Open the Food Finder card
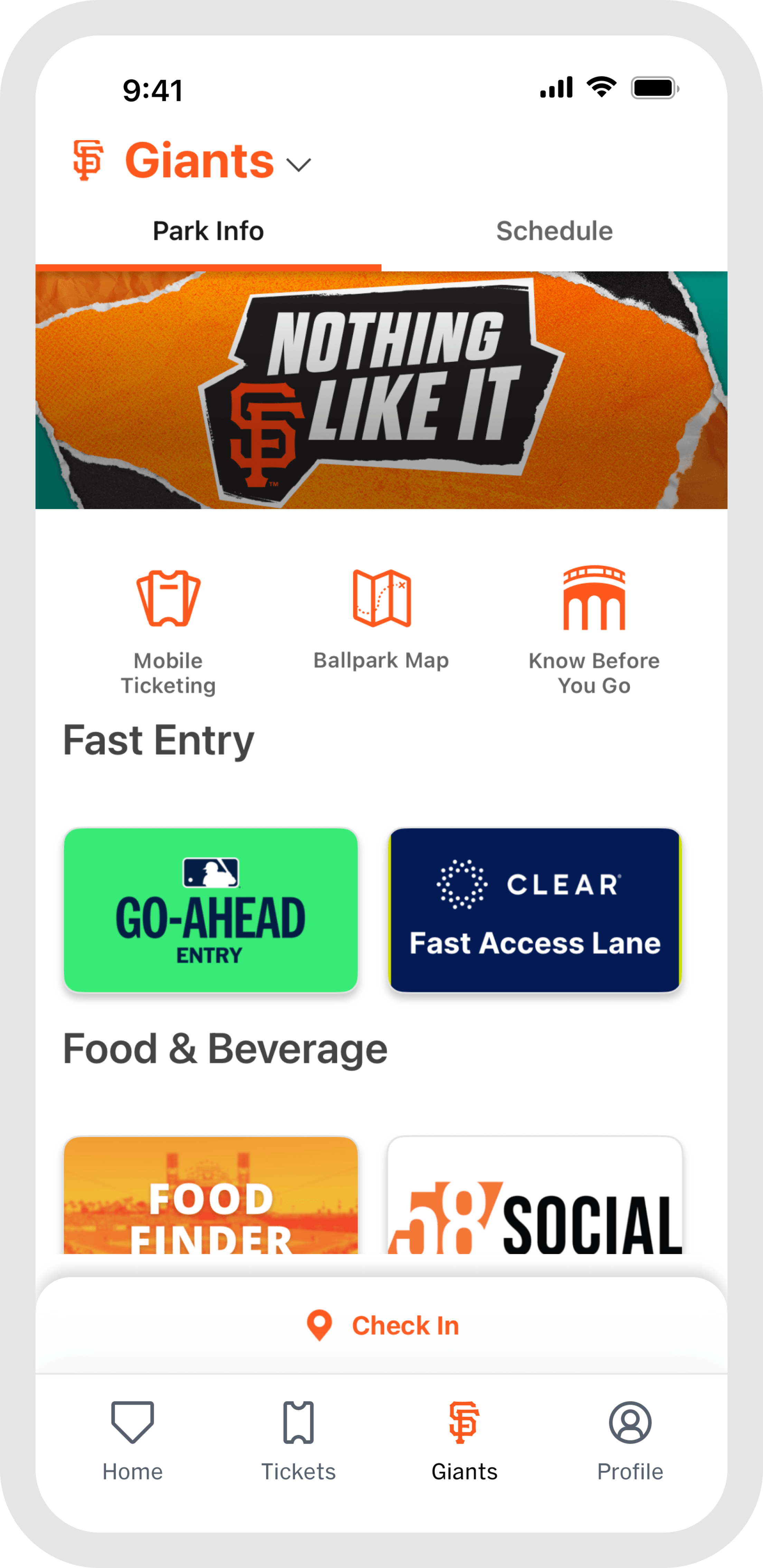The height and width of the screenshot is (1568, 763). pyautogui.click(x=211, y=1196)
